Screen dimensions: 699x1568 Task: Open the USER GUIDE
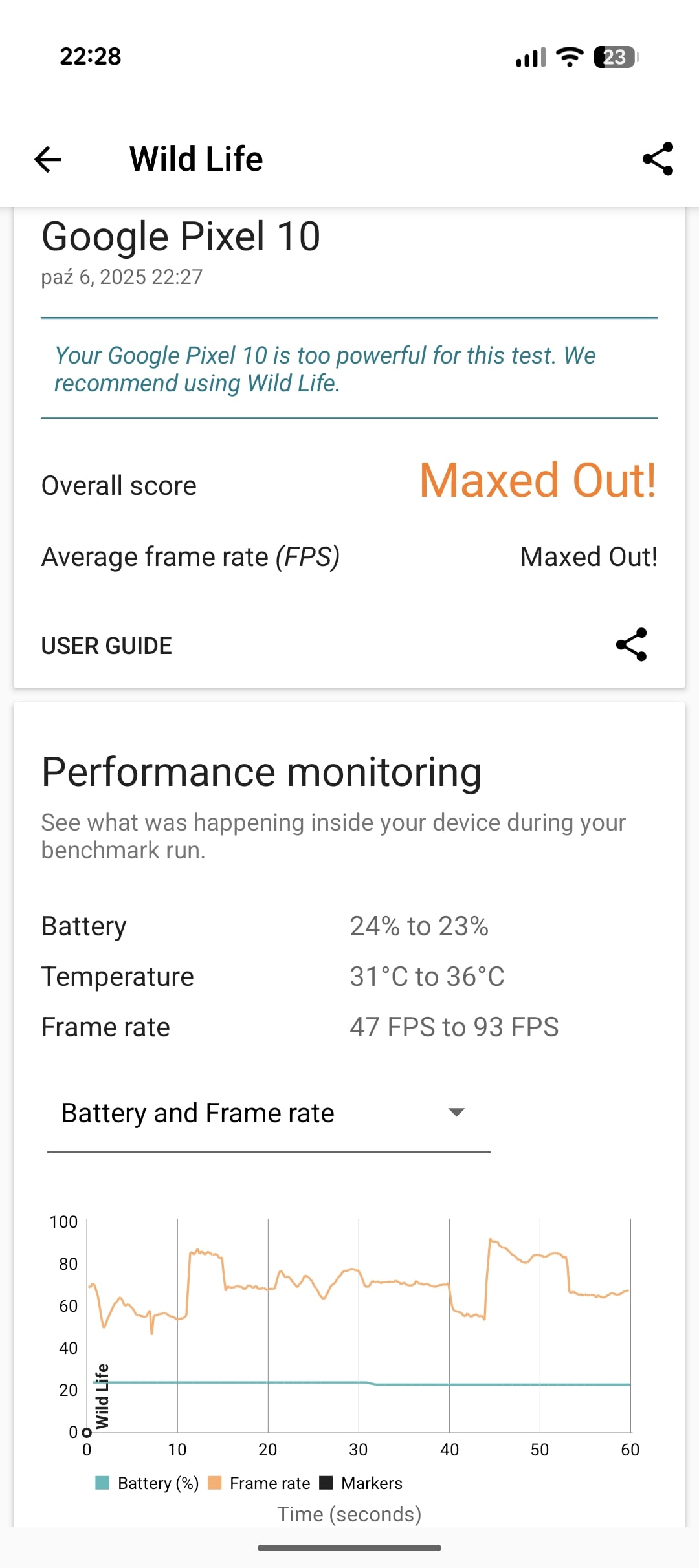point(107,646)
